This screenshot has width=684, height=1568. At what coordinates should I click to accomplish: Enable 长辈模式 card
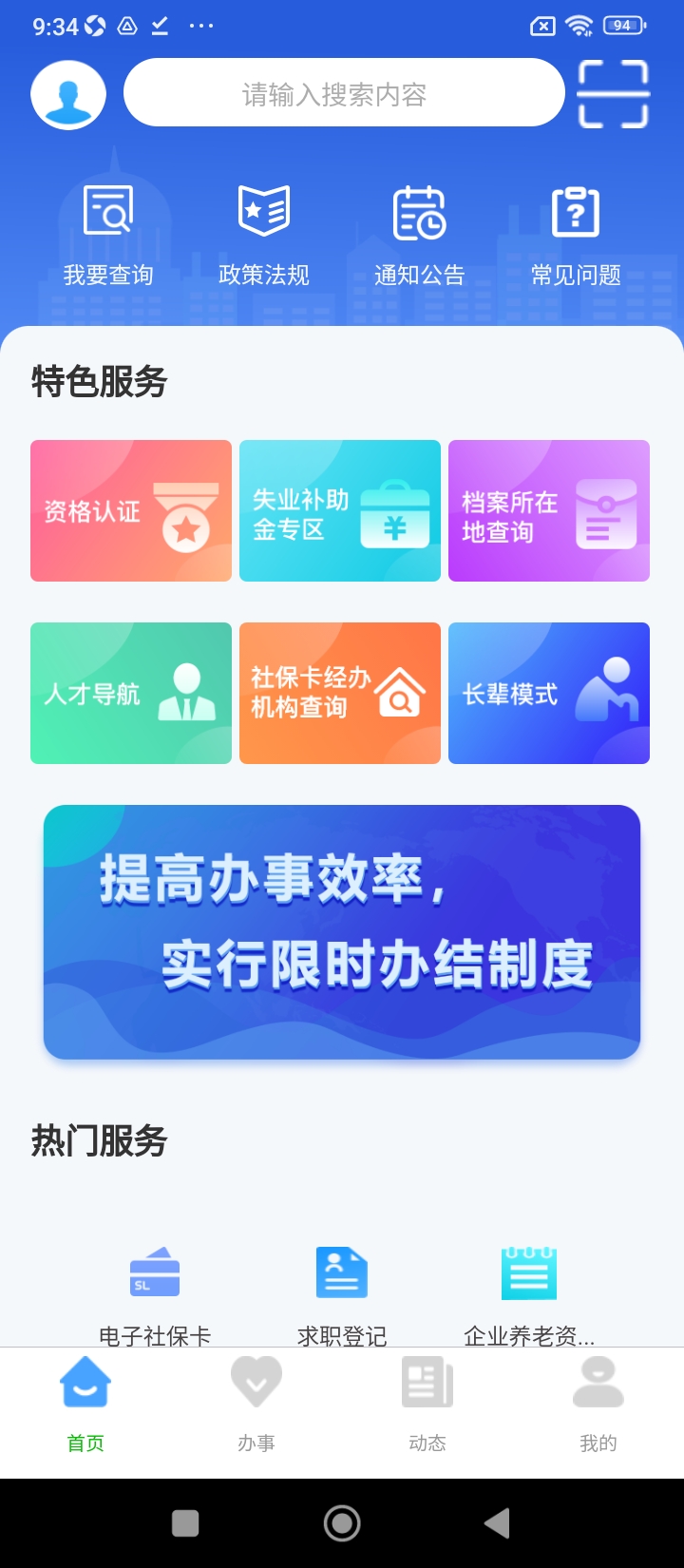(x=549, y=694)
